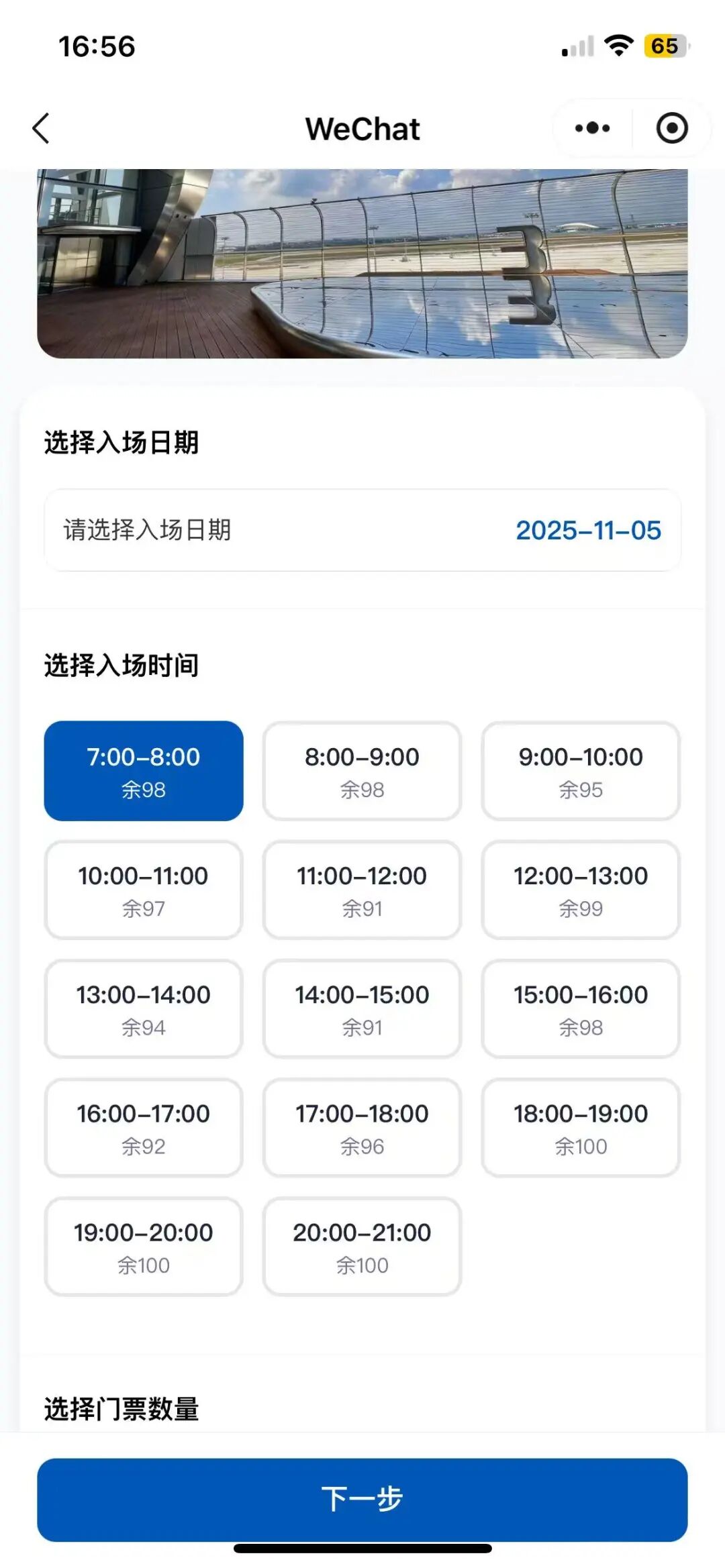This screenshot has height=1568, width=725.
Task: Tap the 下一步 button to continue
Action: [362, 1500]
